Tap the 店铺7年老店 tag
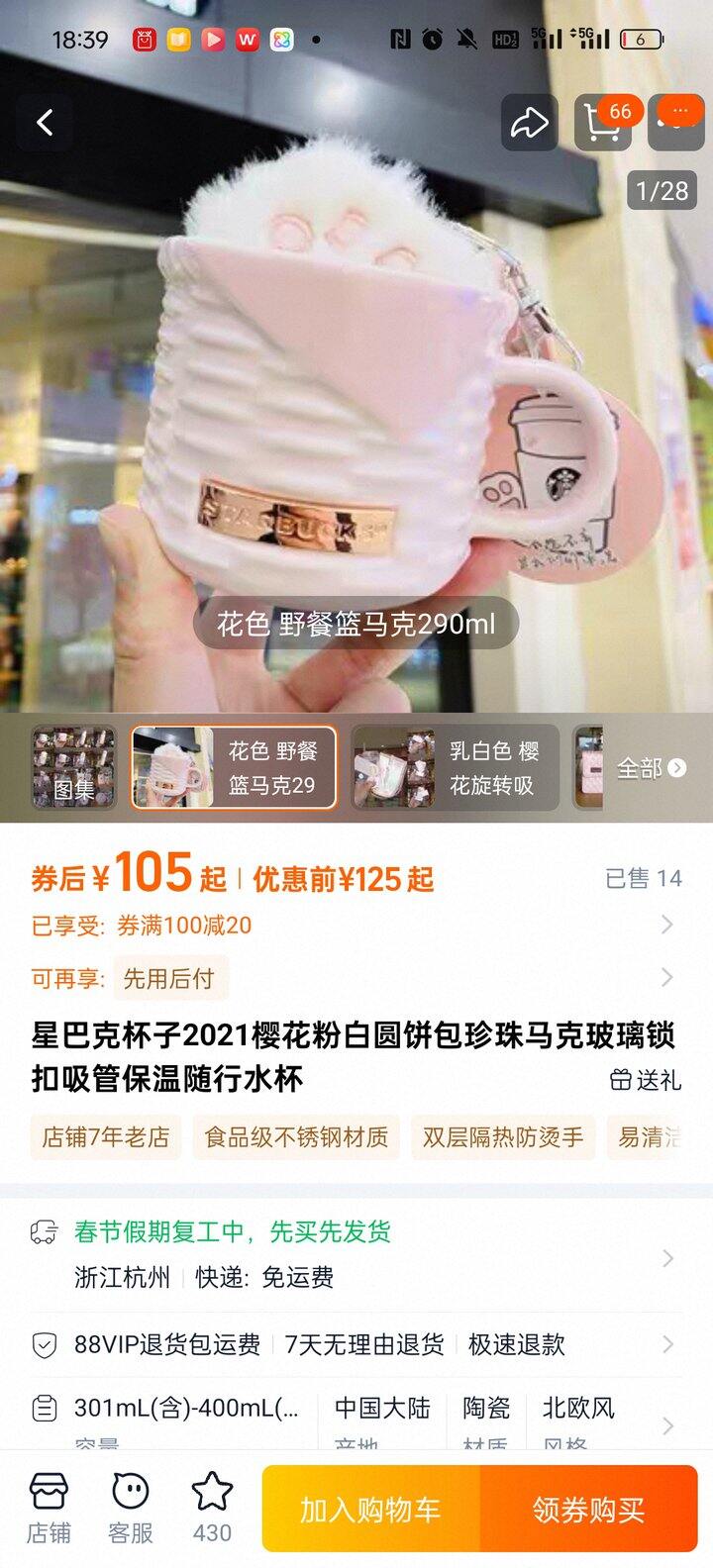This screenshot has height=1568, width=713. 105,1137
